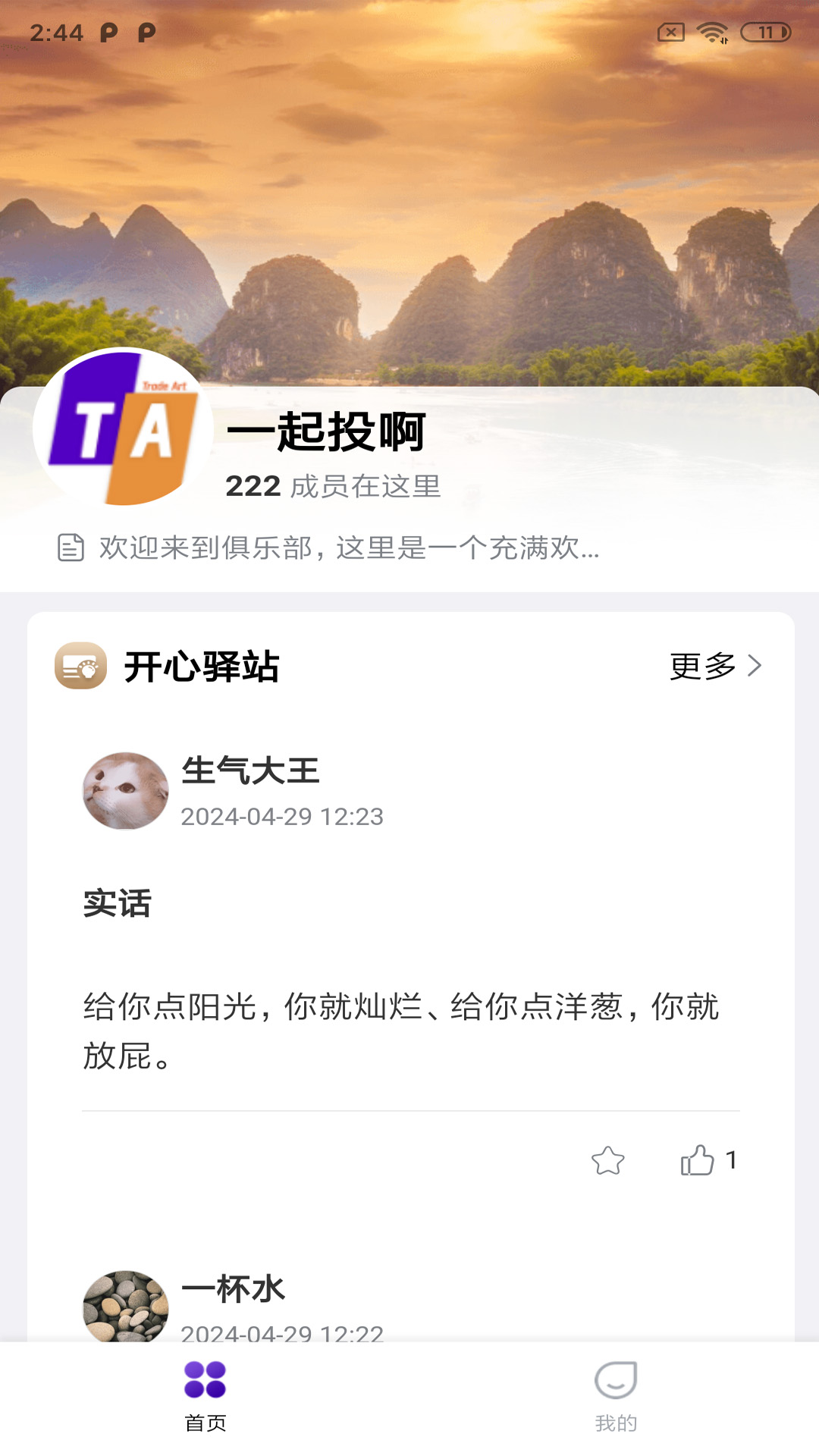
Task: Favorite the post by 生气大王
Action: 607,1160
